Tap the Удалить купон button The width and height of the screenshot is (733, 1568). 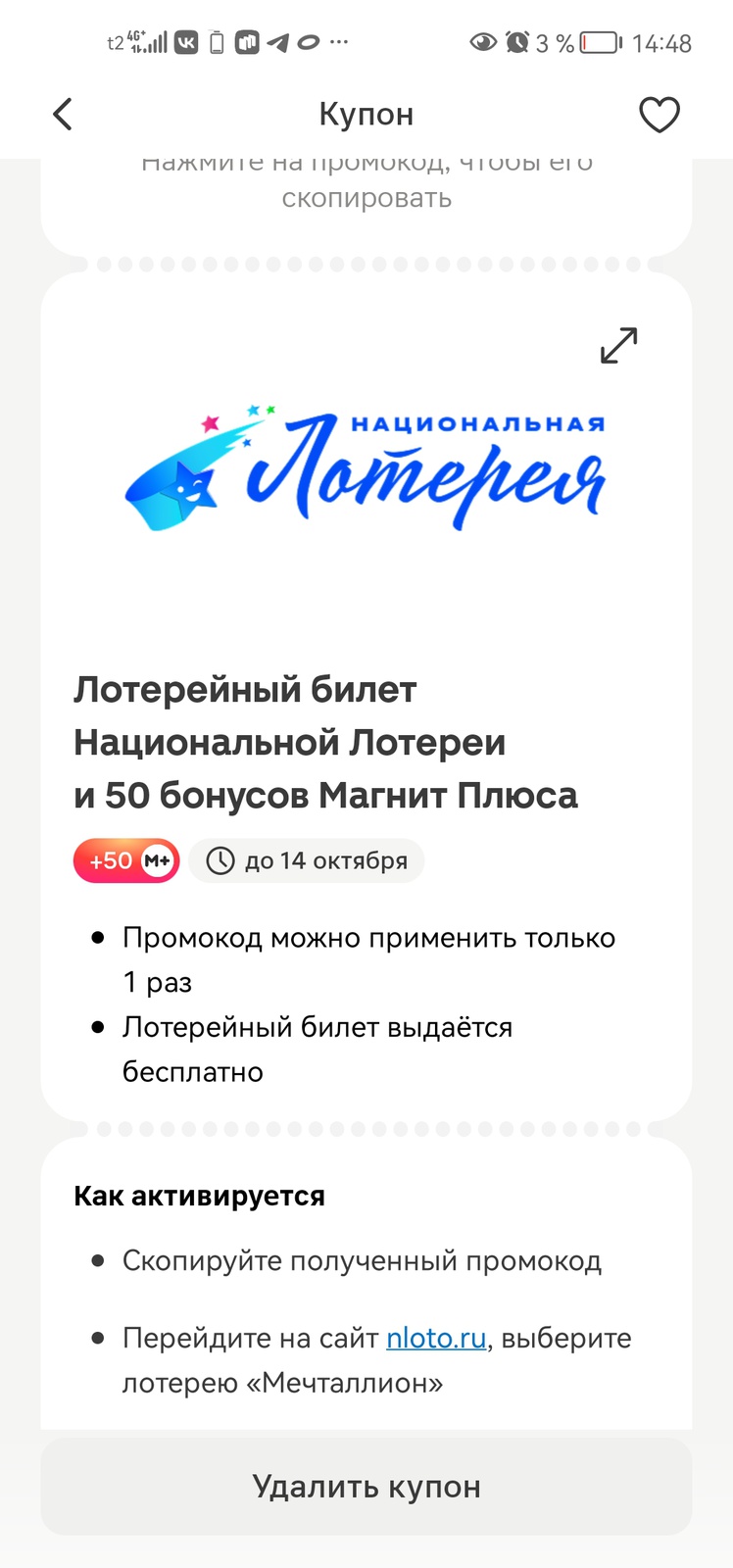point(366,1486)
